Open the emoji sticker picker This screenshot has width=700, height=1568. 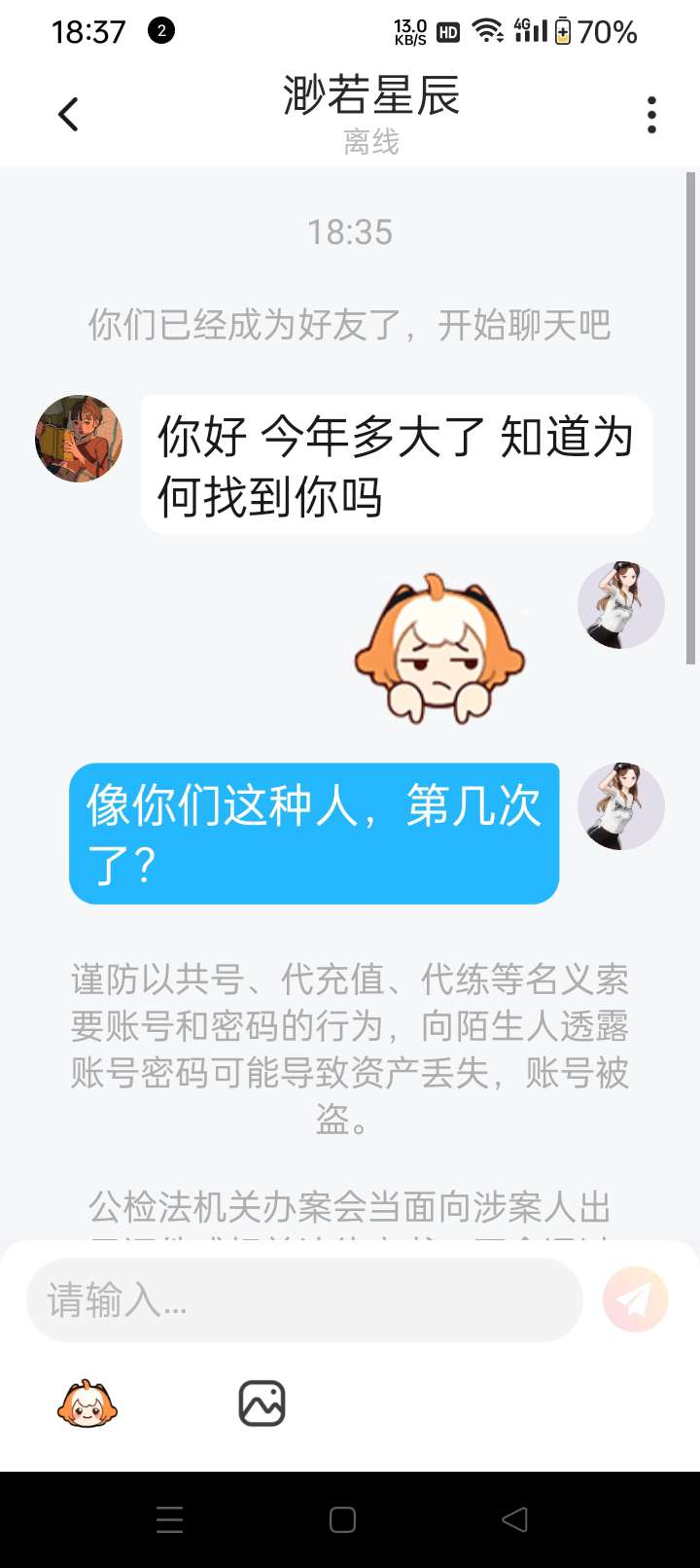point(87,1404)
